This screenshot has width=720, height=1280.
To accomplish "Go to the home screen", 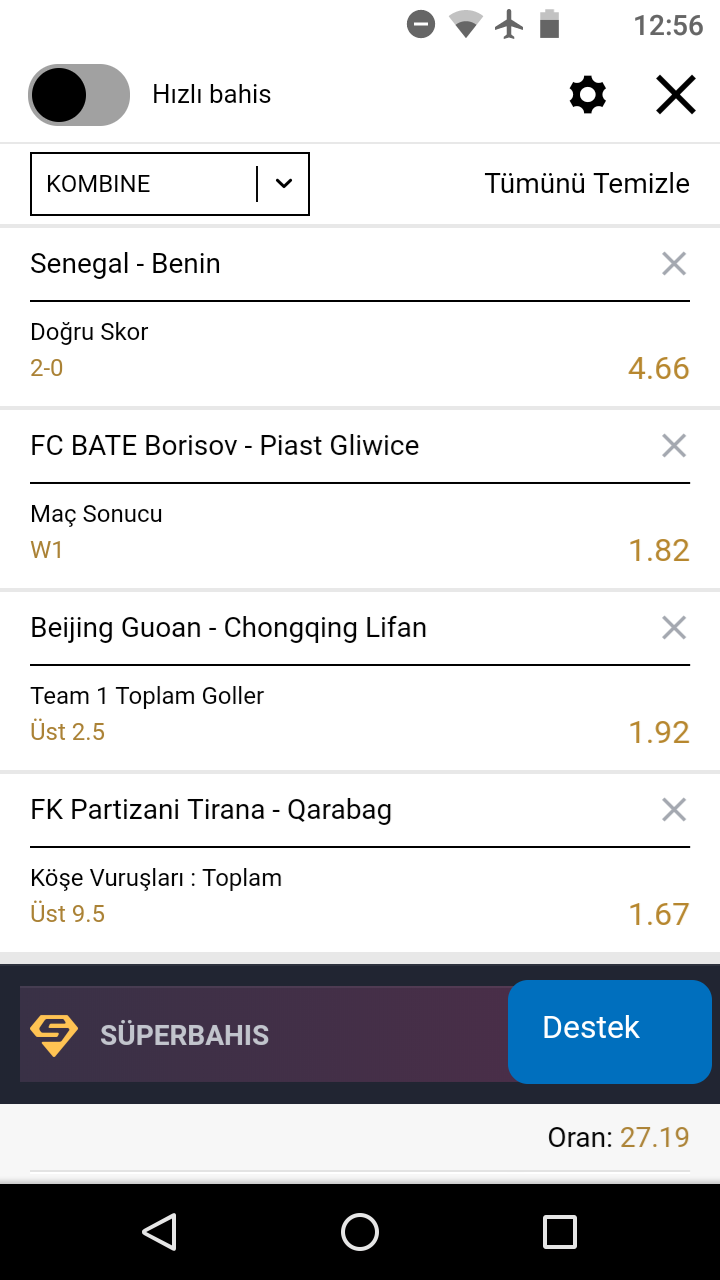I will click(x=360, y=1232).
